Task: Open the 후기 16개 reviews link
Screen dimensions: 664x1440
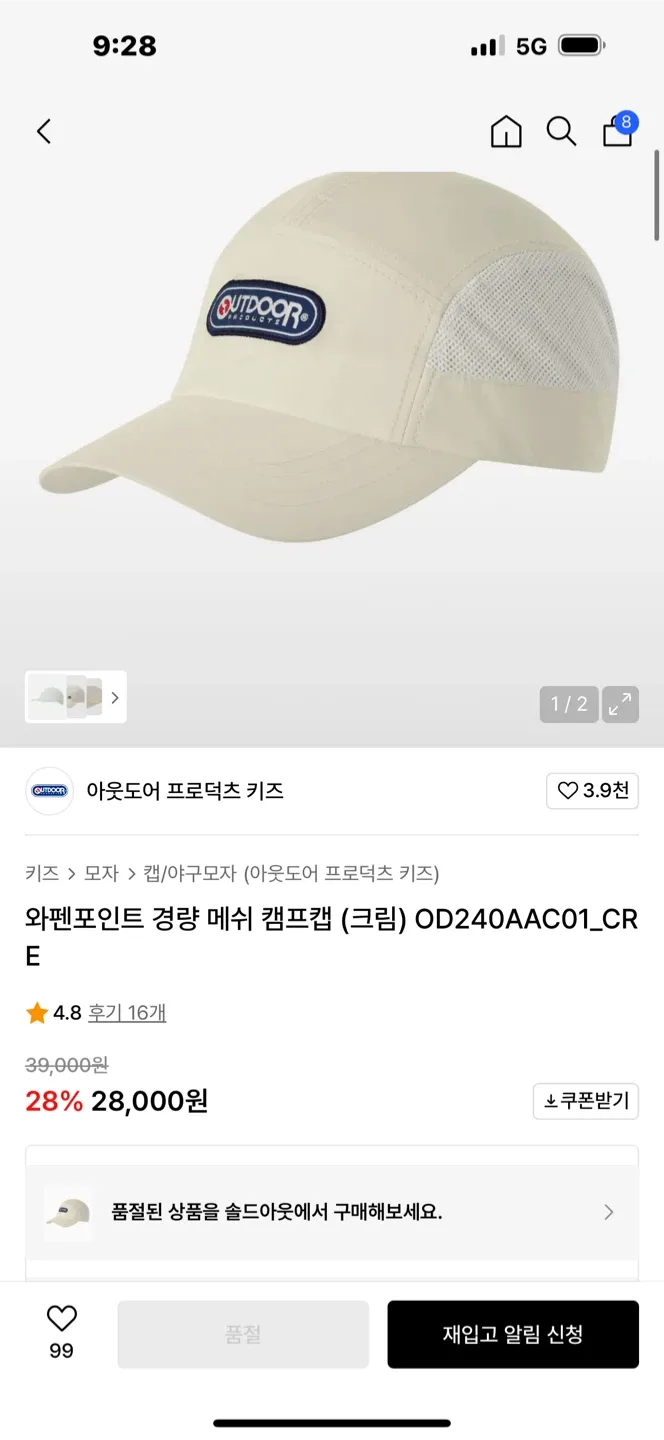Action: click(x=127, y=1013)
